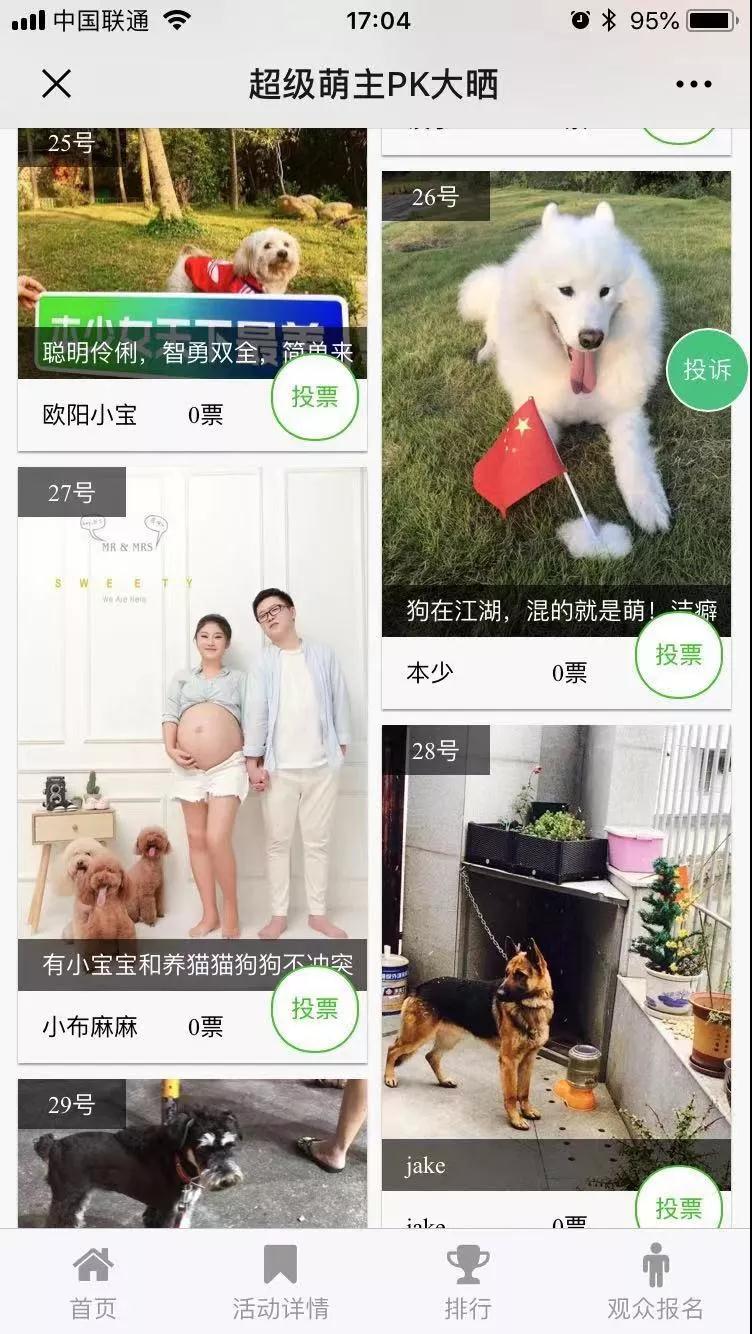
Task: Close the page with the X icon
Action: click(57, 84)
